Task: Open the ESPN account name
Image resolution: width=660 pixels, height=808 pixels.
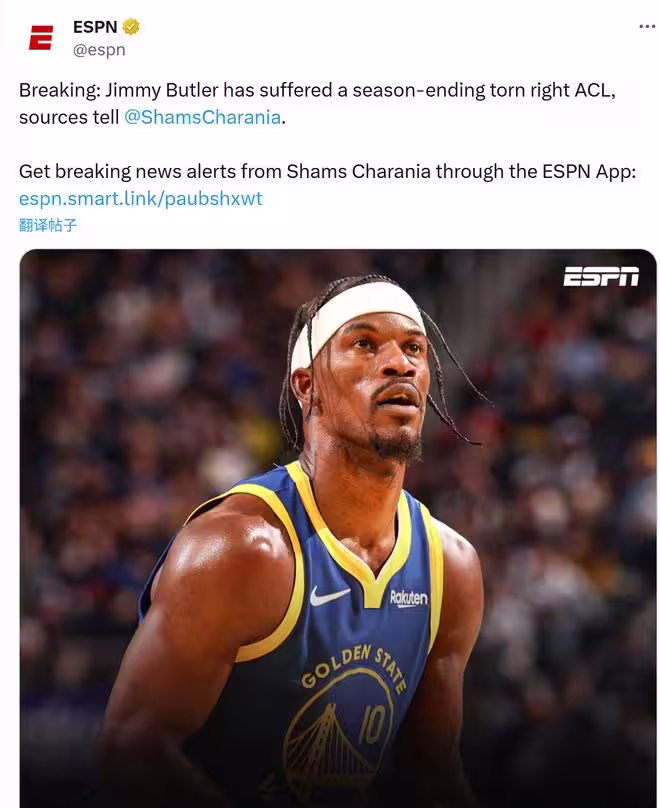Action: 95,27
